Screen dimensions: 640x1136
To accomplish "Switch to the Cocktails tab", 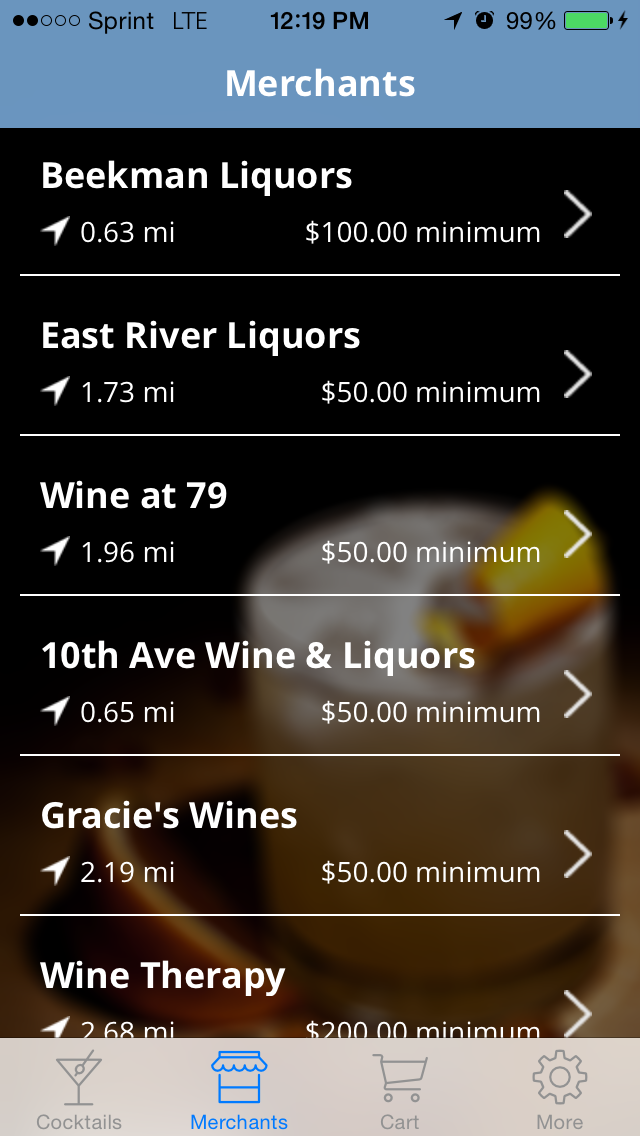I will tap(79, 1090).
